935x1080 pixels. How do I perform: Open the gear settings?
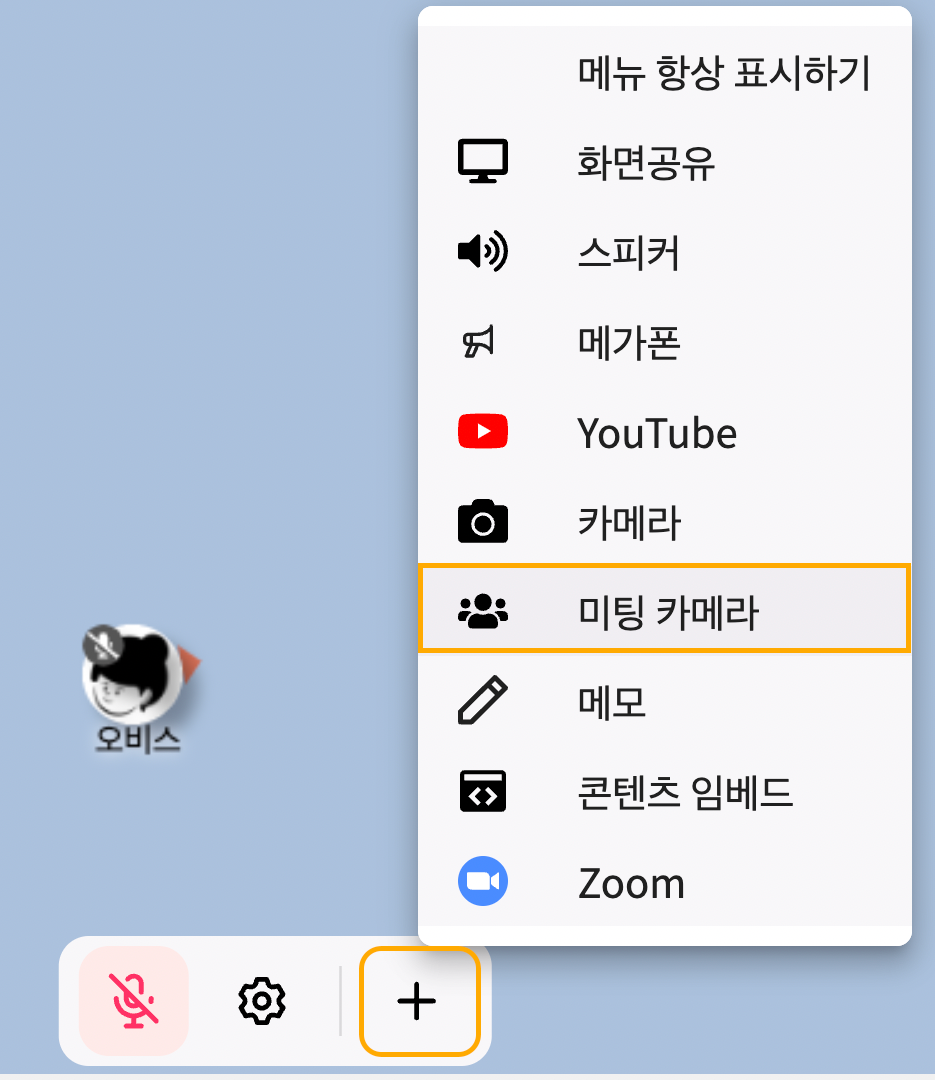click(262, 1000)
